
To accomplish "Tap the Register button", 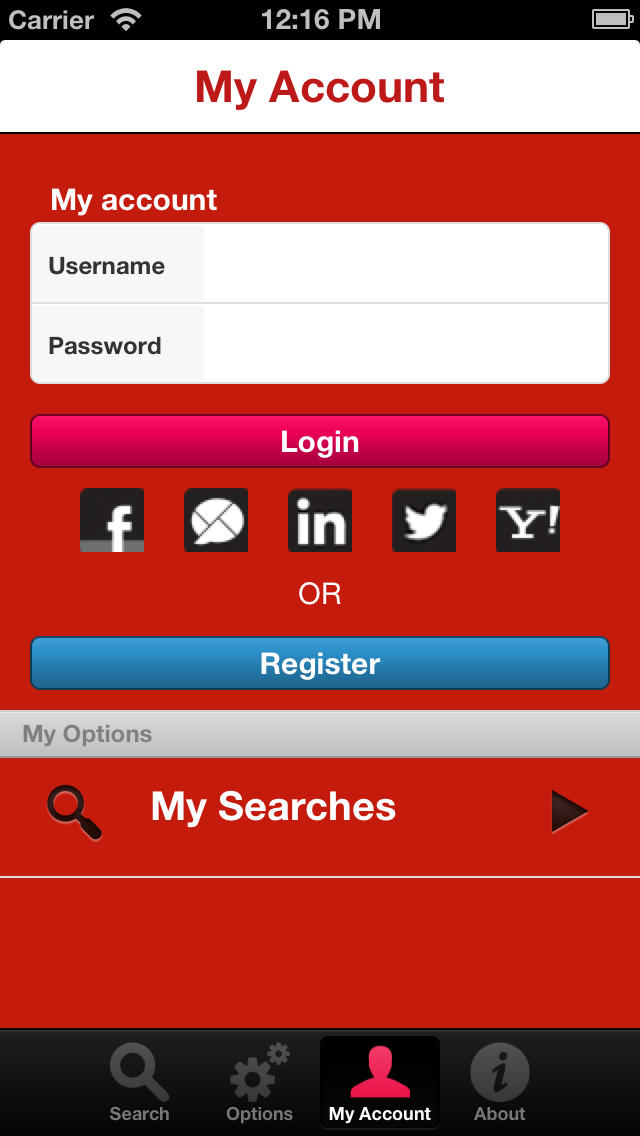I will tap(320, 663).
